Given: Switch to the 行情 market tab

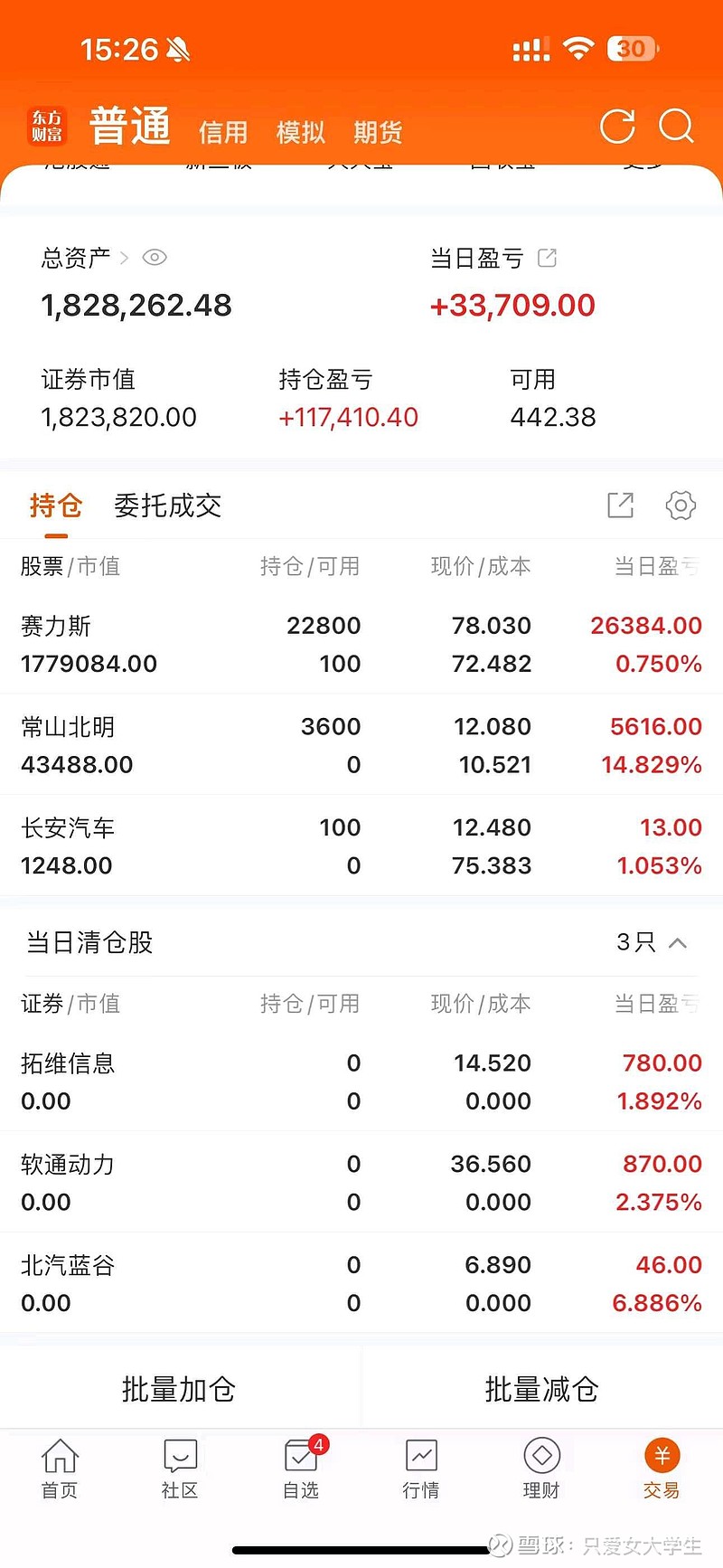Looking at the screenshot, I should tap(421, 1469).
